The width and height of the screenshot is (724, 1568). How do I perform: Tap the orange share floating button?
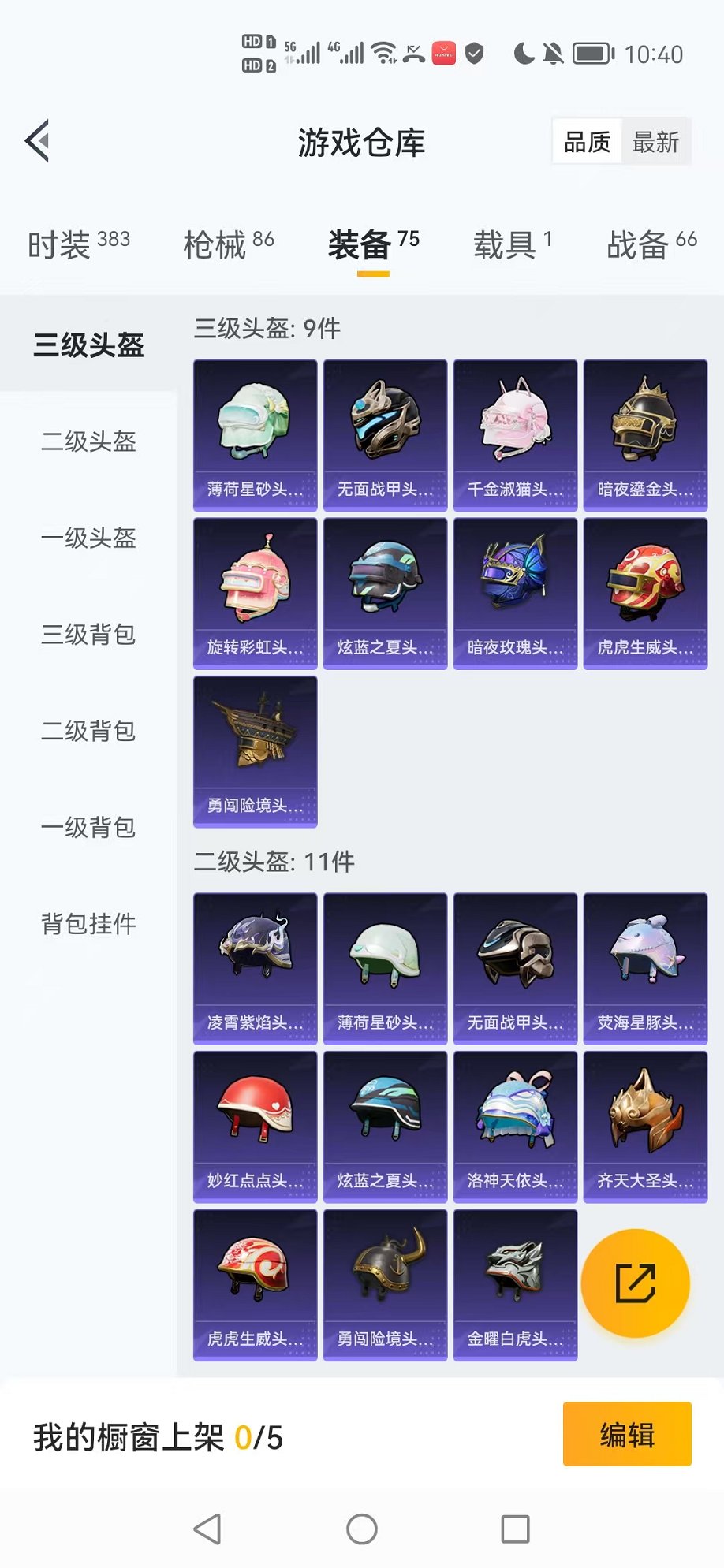coord(635,1283)
